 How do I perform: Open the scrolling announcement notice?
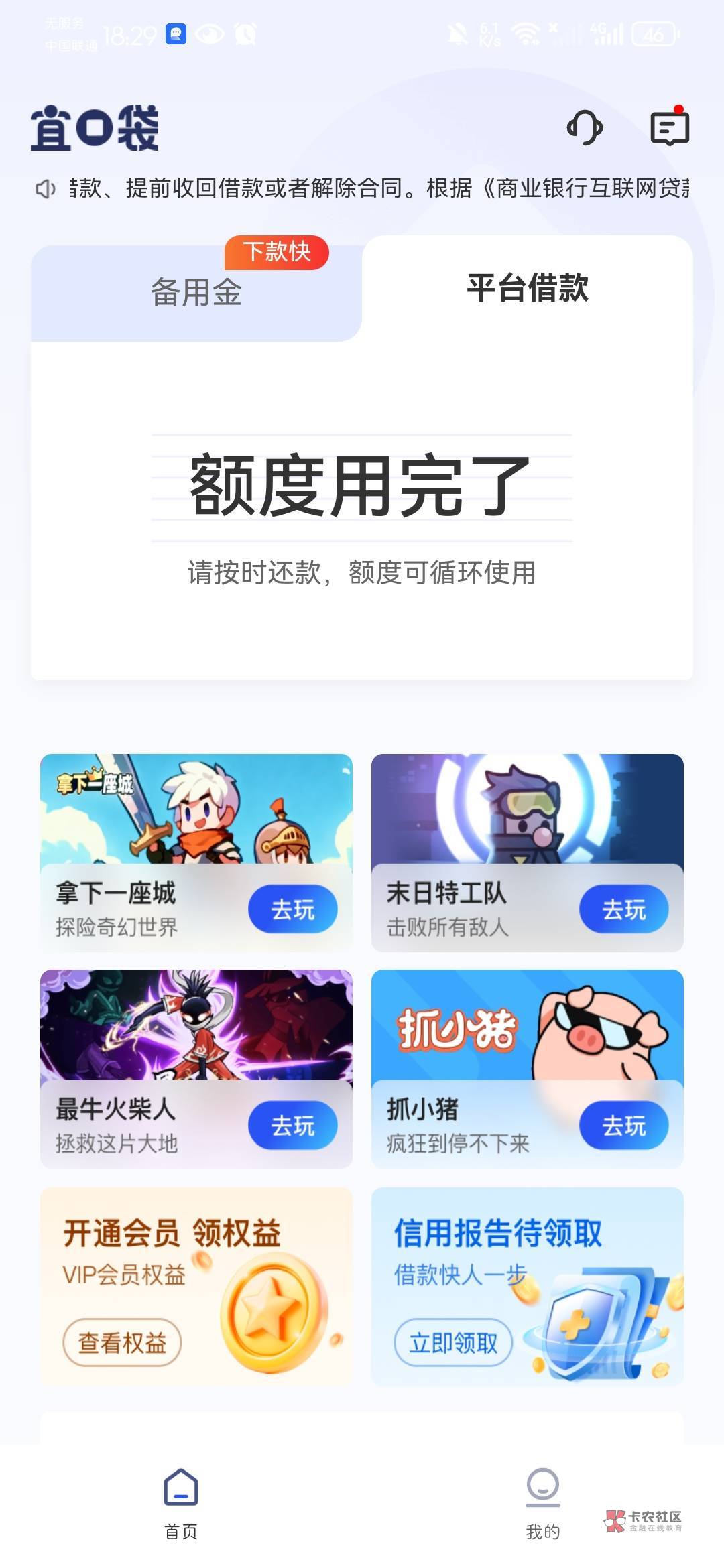pyautogui.click(x=362, y=188)
